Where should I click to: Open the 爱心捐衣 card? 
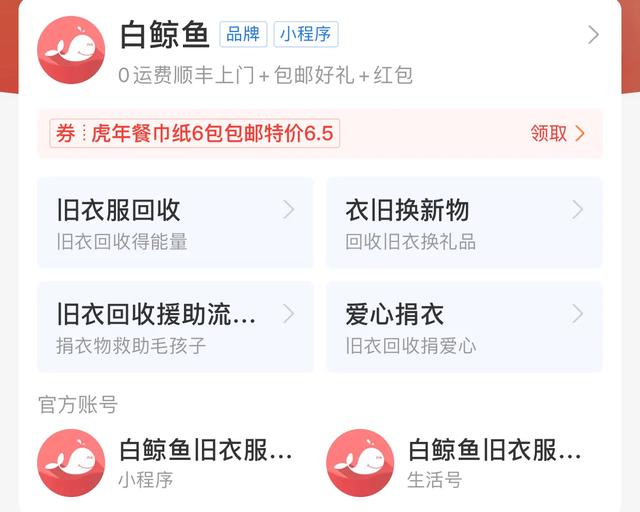464,327
